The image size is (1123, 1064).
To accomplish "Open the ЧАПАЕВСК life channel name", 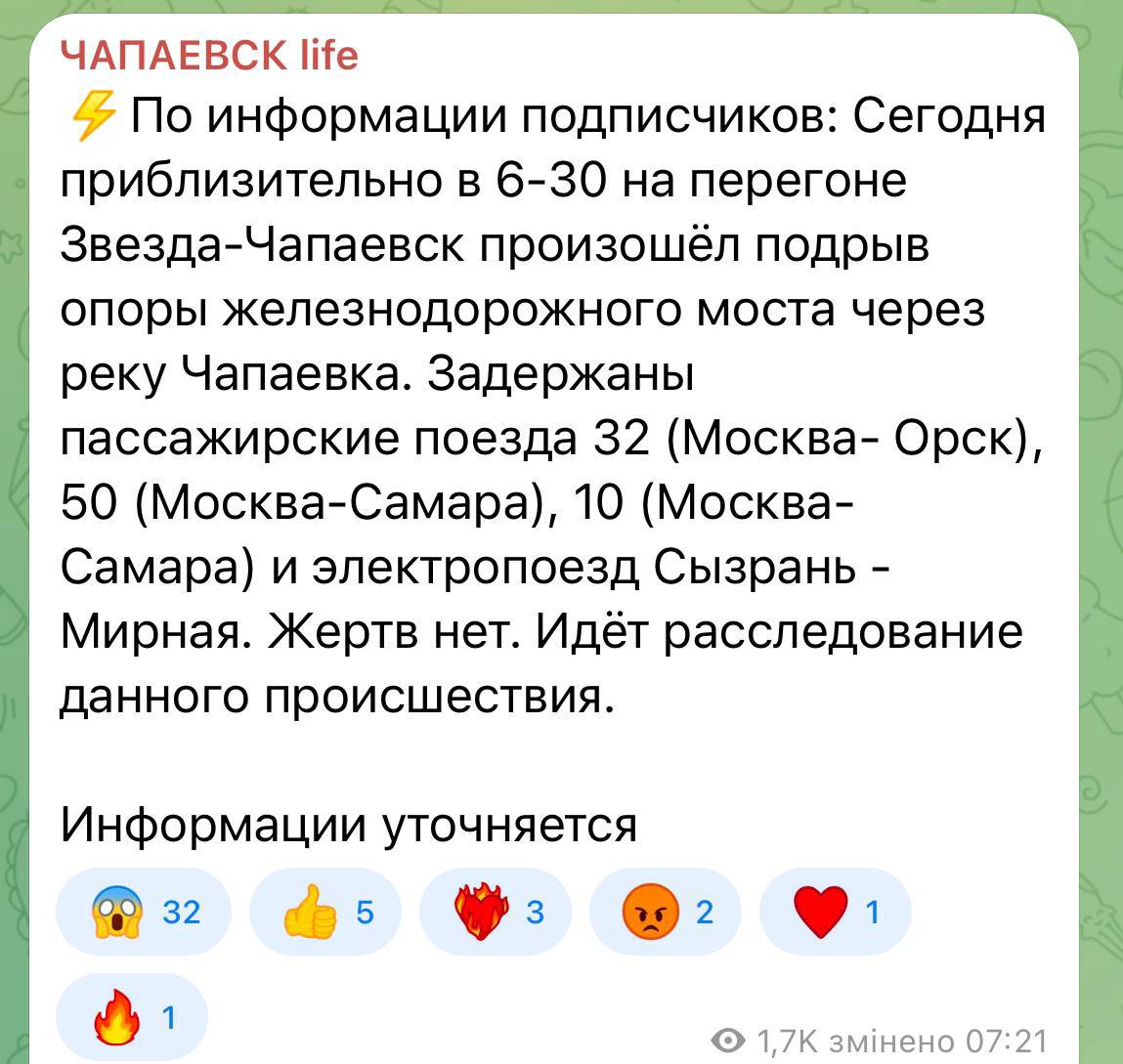I will [x=209, y=55].
